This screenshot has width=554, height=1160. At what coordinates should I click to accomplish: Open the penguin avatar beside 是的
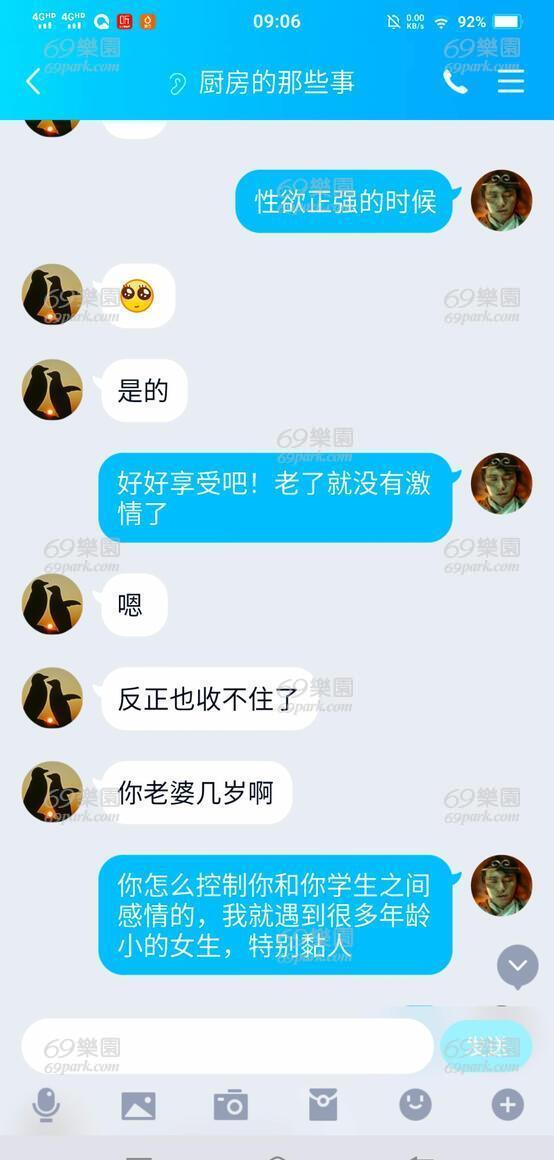pyautogui.click(x=52, y=390)
